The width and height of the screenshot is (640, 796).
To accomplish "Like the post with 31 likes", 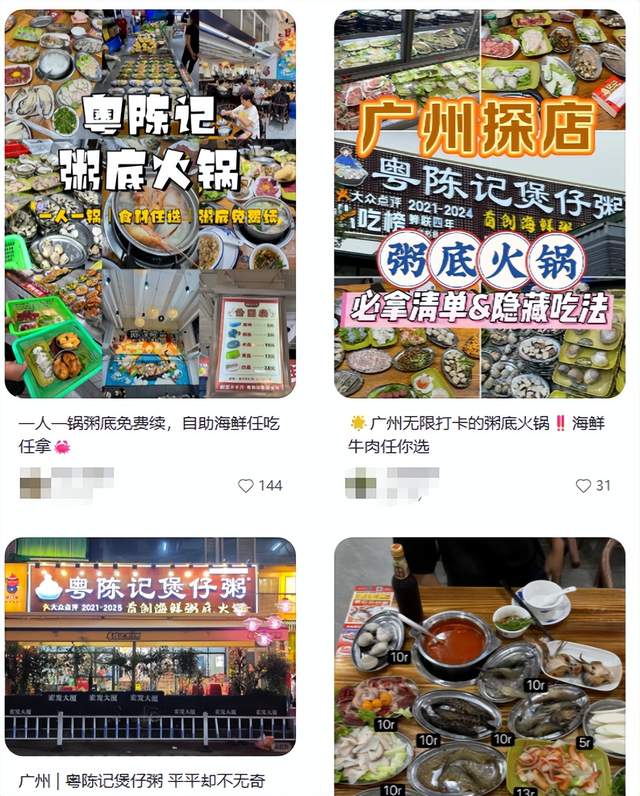I will [583, 486].
